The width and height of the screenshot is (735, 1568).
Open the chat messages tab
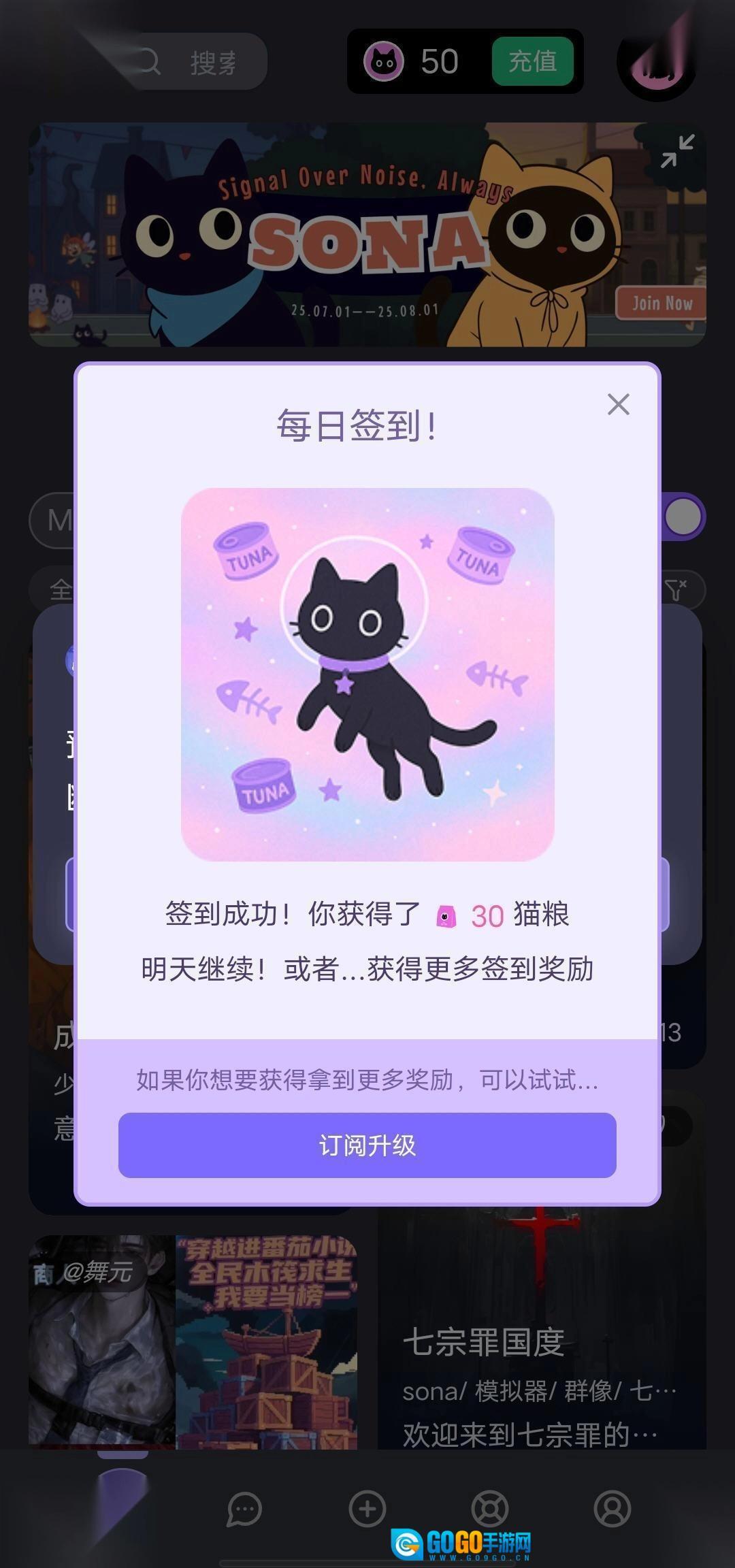(x=244, y=1509)
